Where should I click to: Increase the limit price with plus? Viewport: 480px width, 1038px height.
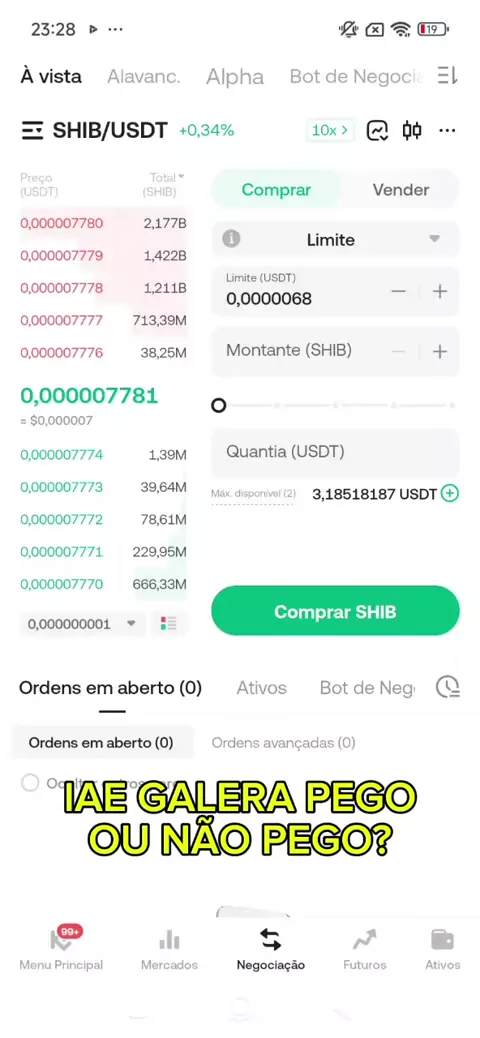pyautogui.click(x=440, y=291)
